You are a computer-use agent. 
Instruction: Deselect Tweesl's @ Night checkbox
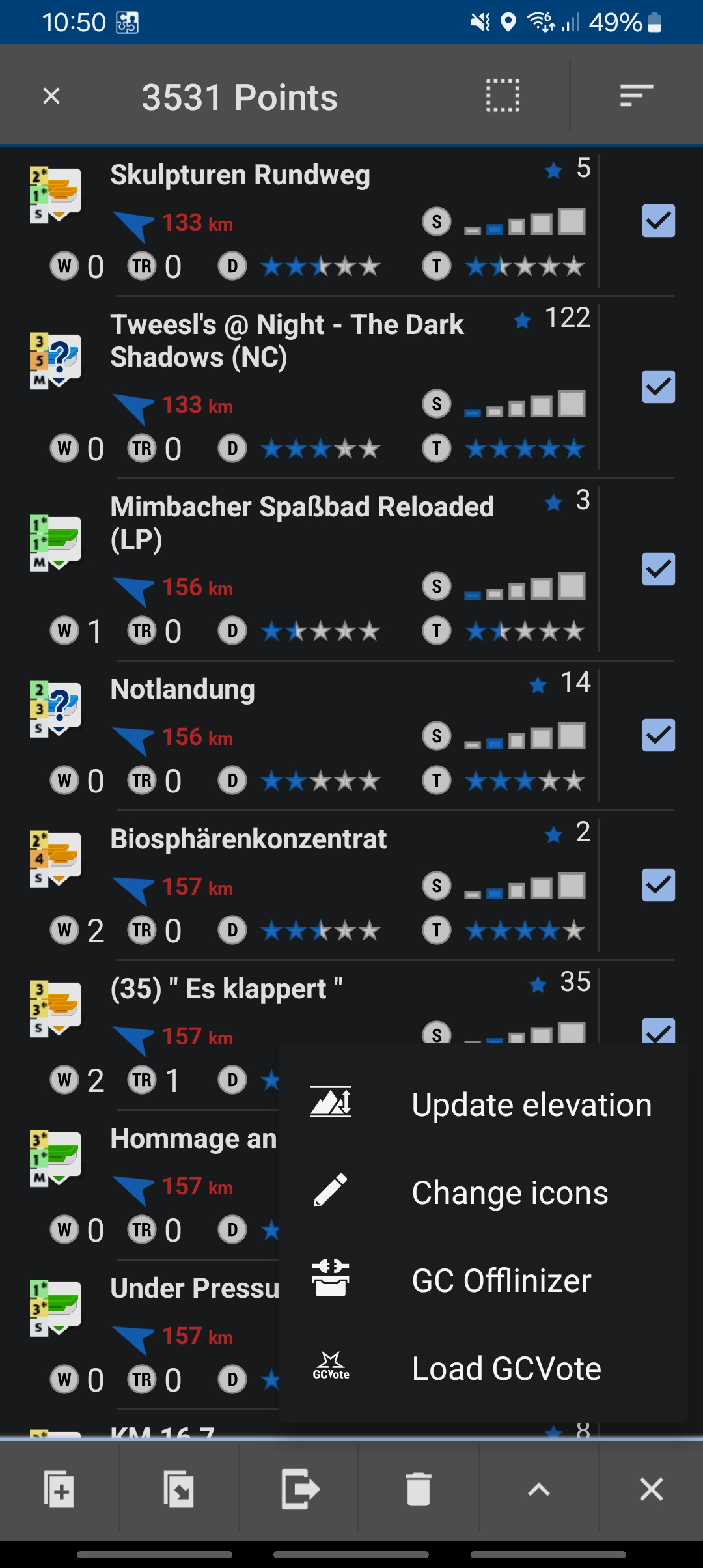[658, 387]
